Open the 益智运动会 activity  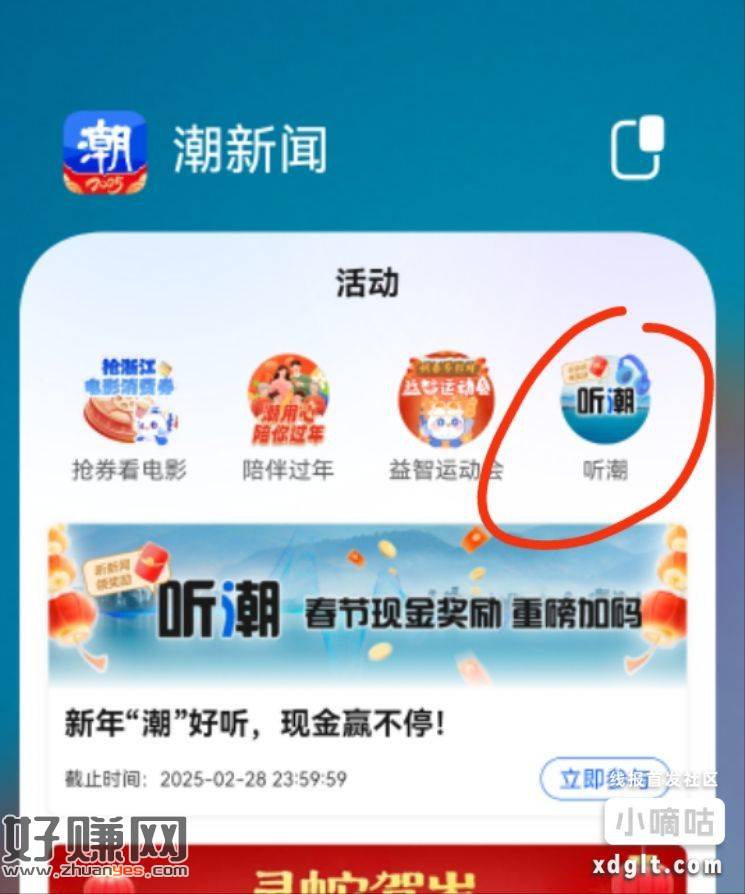pos(446,402)
